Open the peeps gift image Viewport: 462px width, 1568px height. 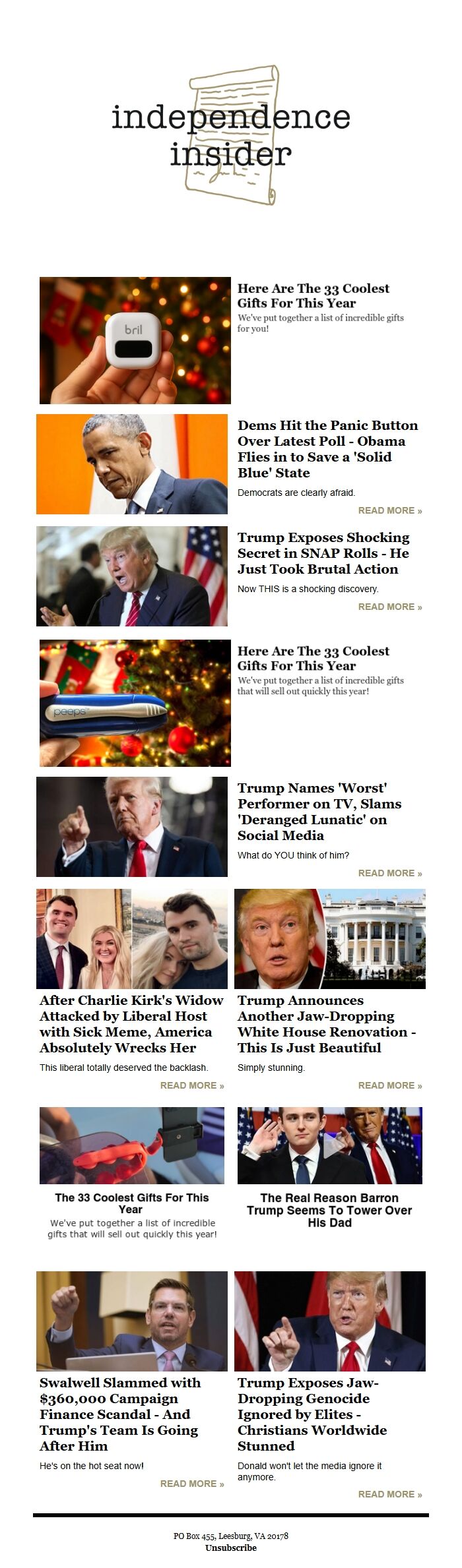(135, 703)
